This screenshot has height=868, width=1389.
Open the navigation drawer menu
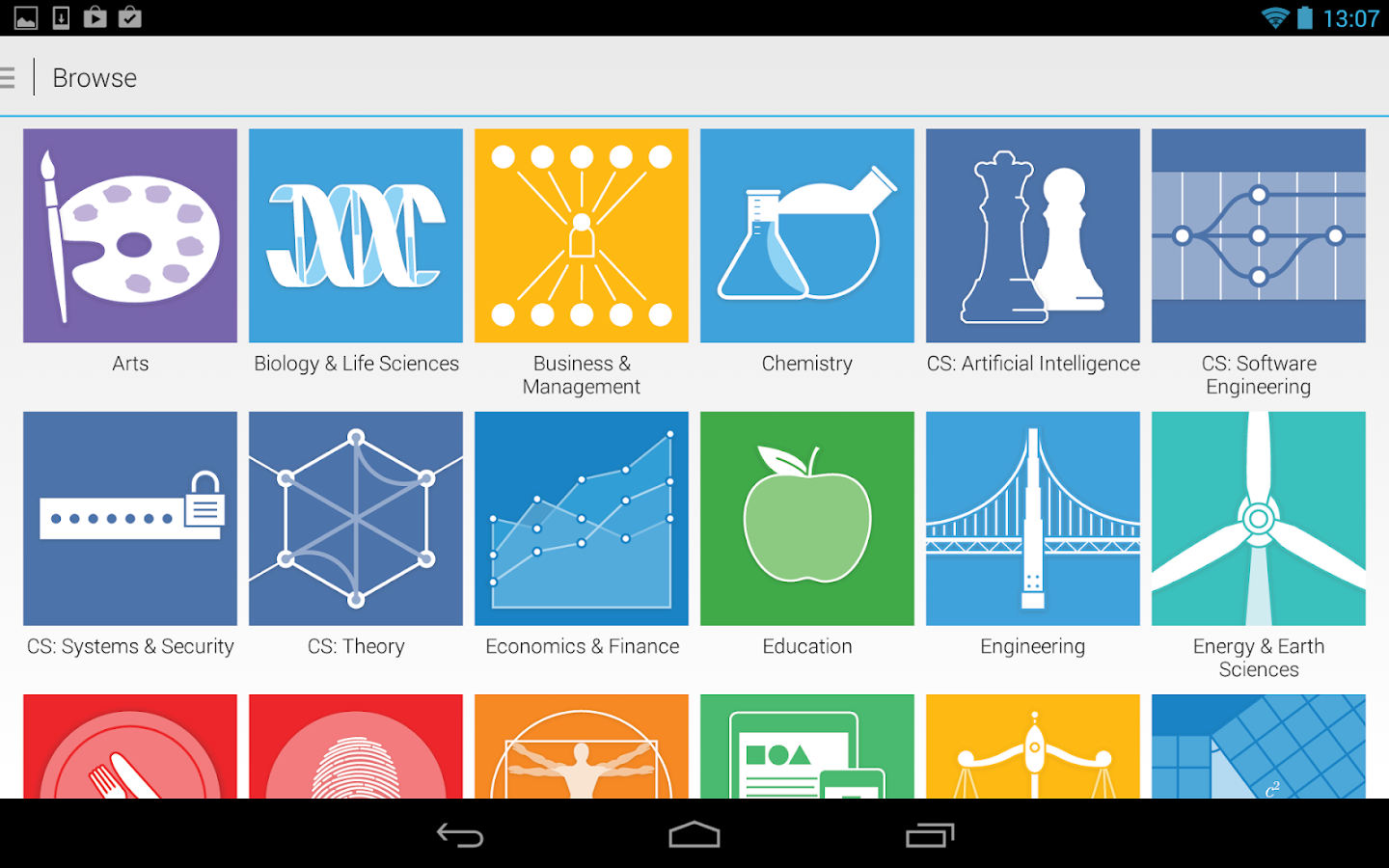(x=9, y=77)
